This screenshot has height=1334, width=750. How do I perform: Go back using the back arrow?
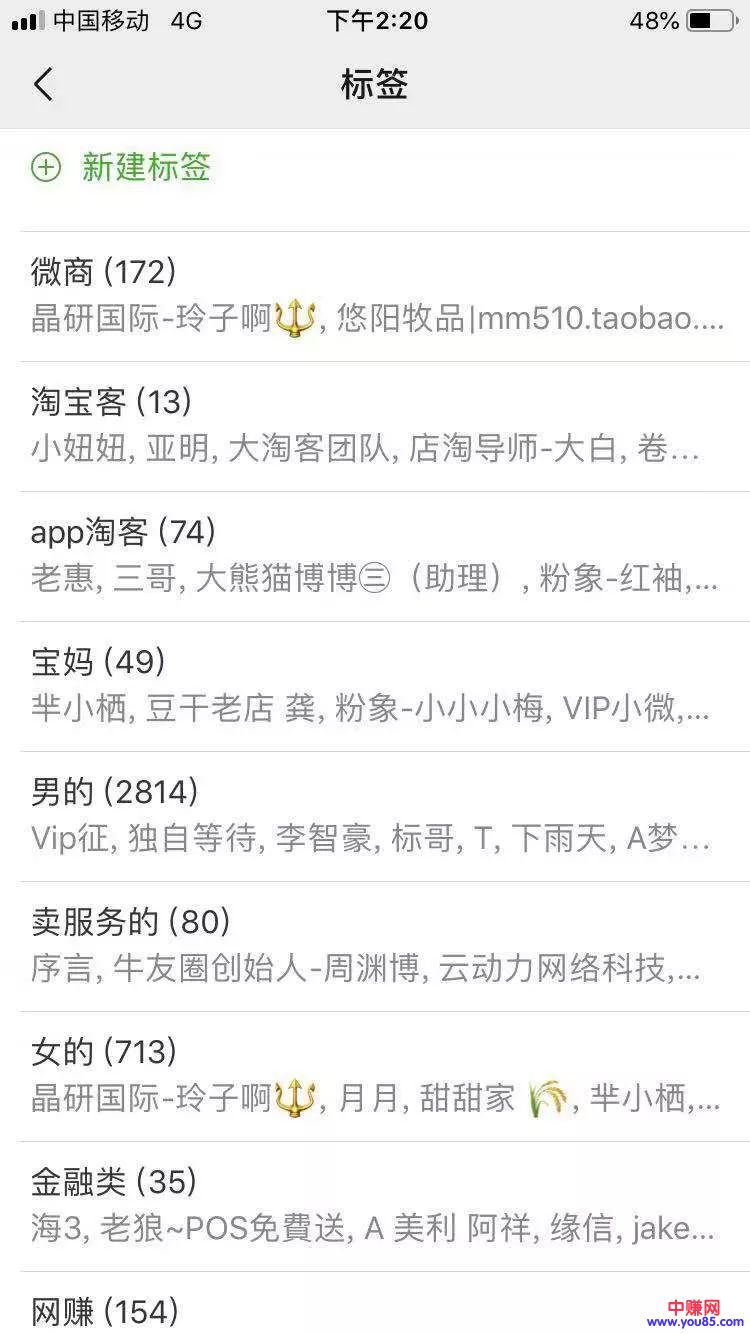43,85
